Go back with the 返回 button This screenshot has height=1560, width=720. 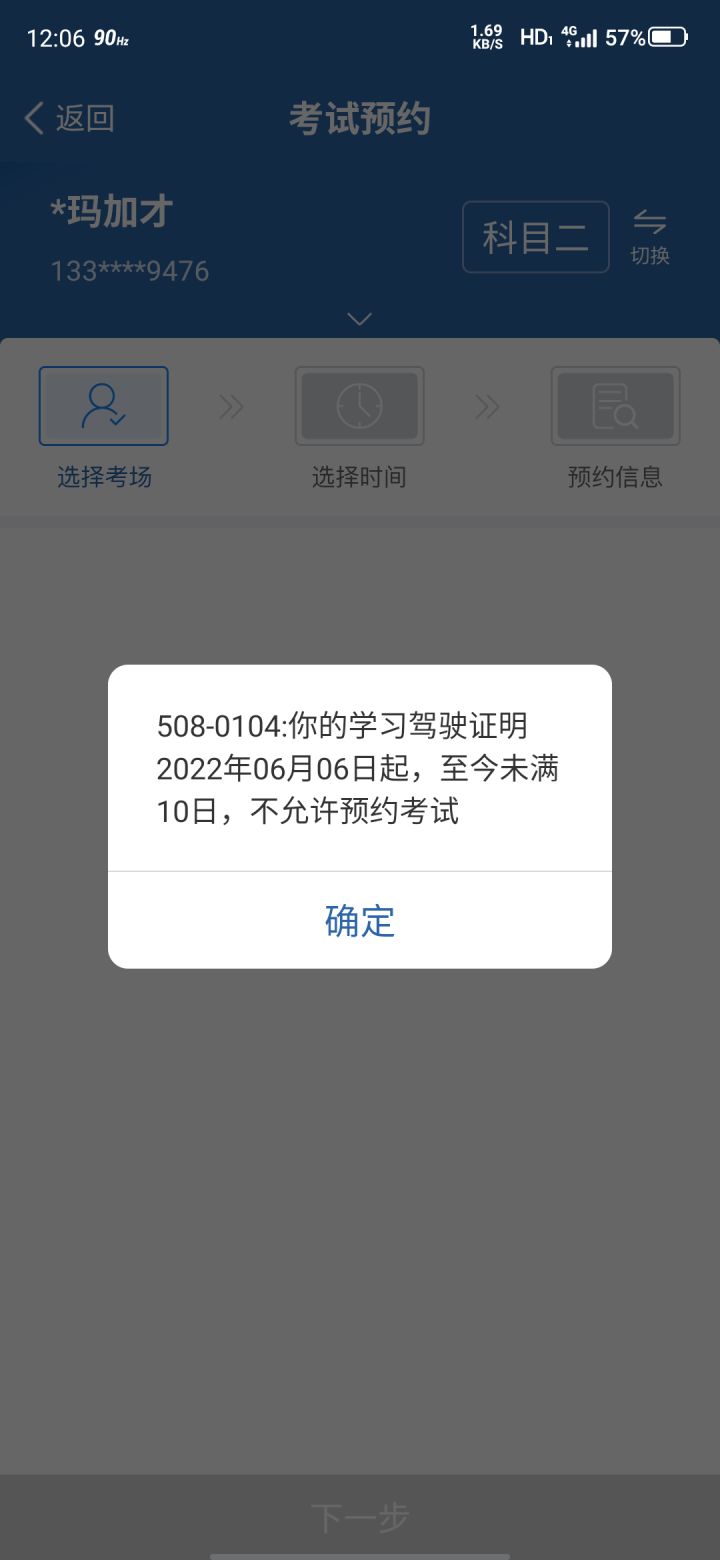pyautogui.click(x=69, y=118)
